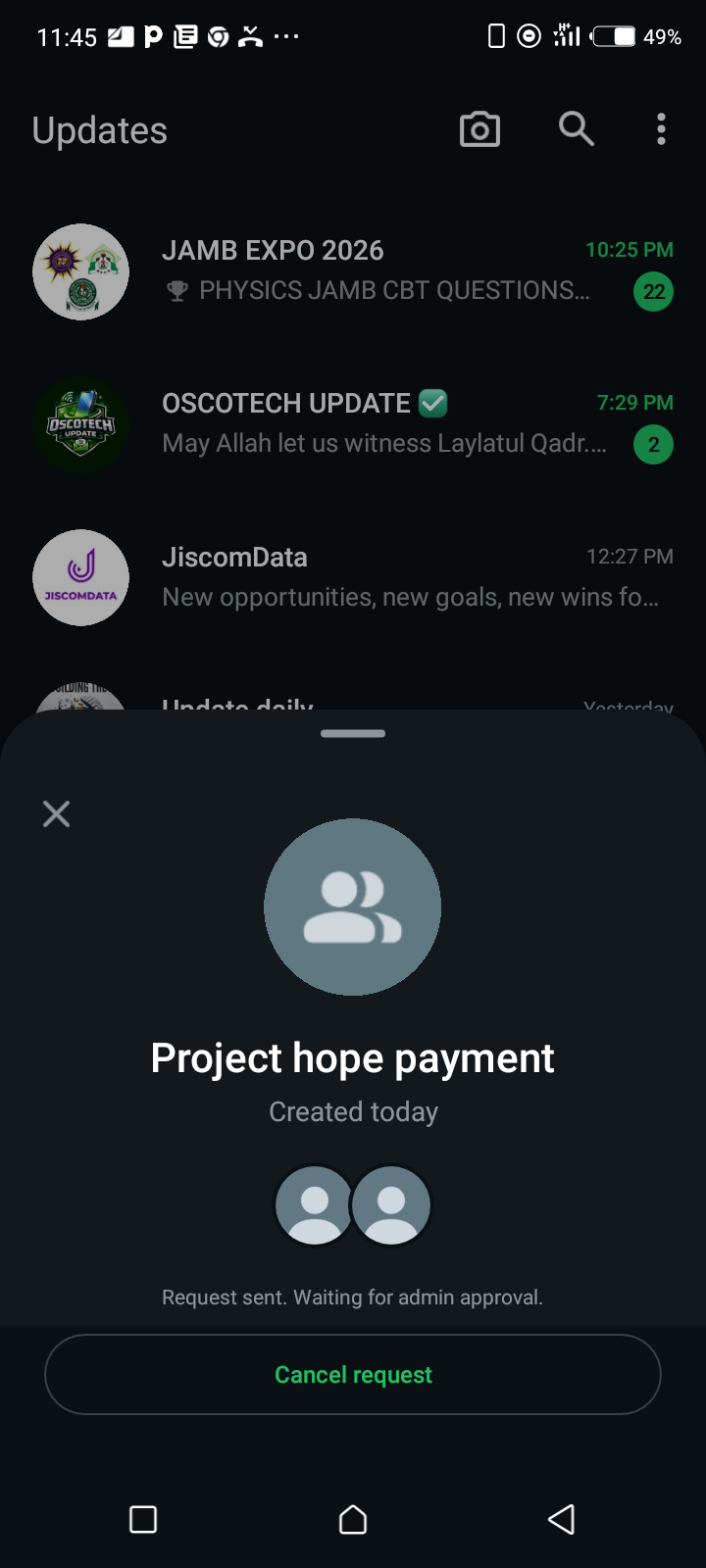Screen dimensions: 706x1568
Task: Close the Project hope payment sheet
Action: pyautogui.click(x=57, y=813)
